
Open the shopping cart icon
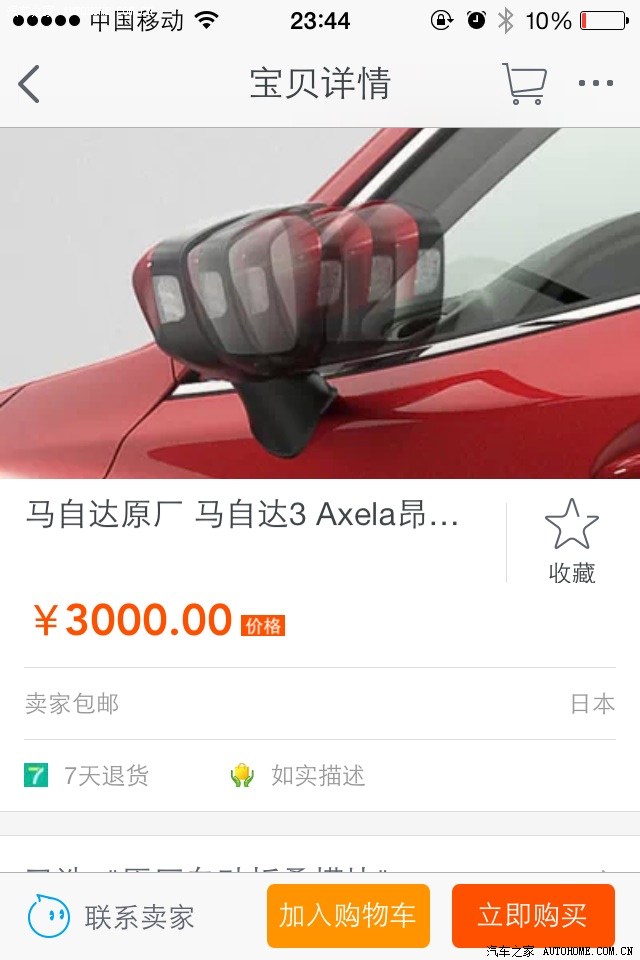pyautogui.click(x=524, y=84)
